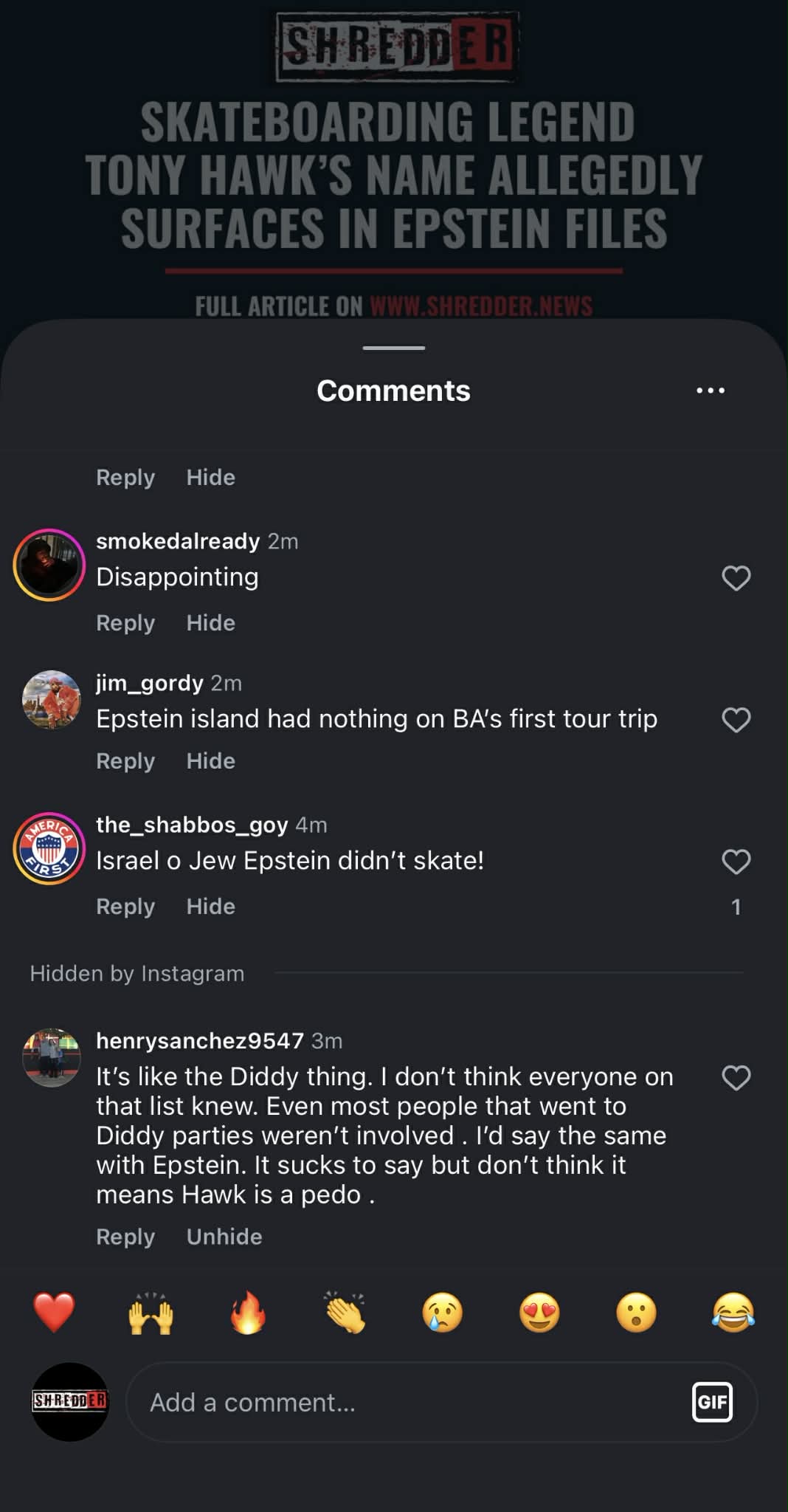The image size is (788, 1512).
Task: Like henrysanchez9547's comment
Action: point(736,1078)
